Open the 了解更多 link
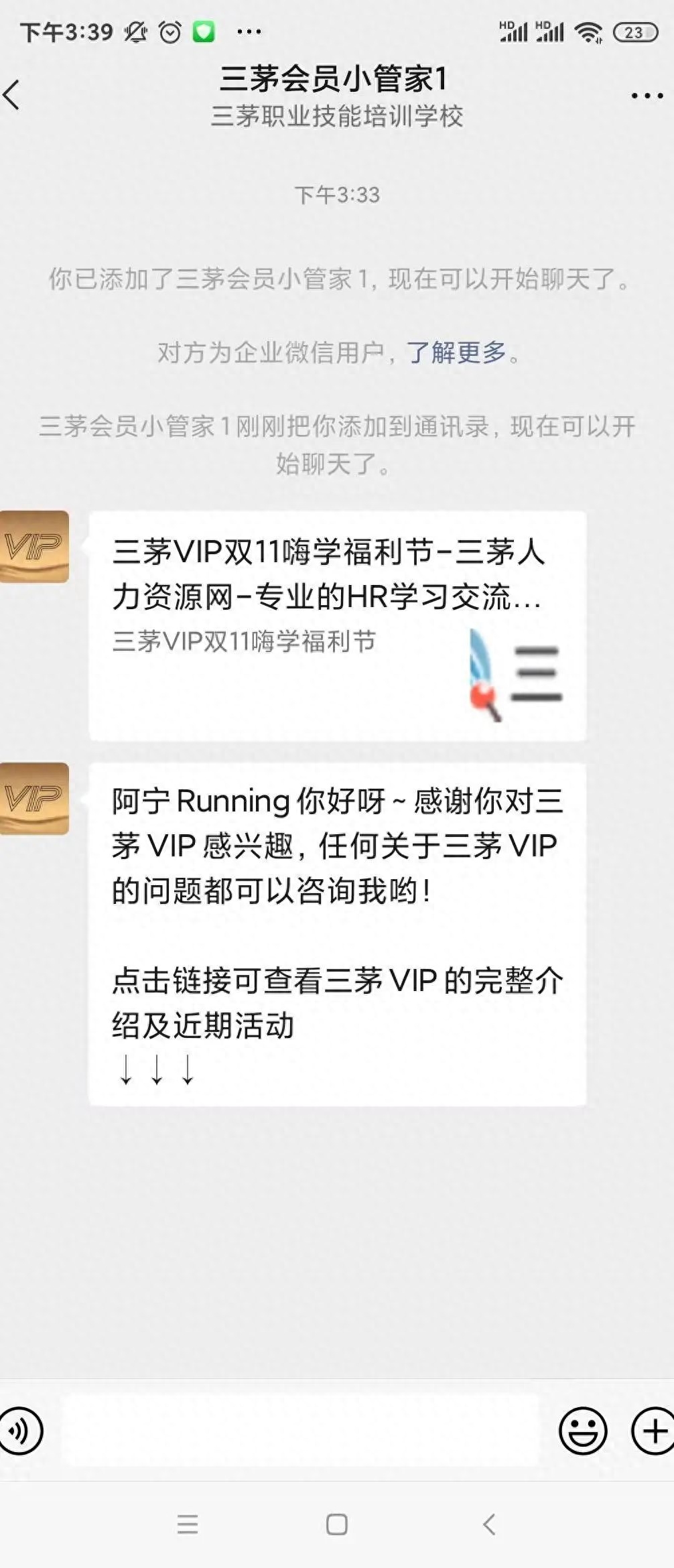 (x=456, y=352)
